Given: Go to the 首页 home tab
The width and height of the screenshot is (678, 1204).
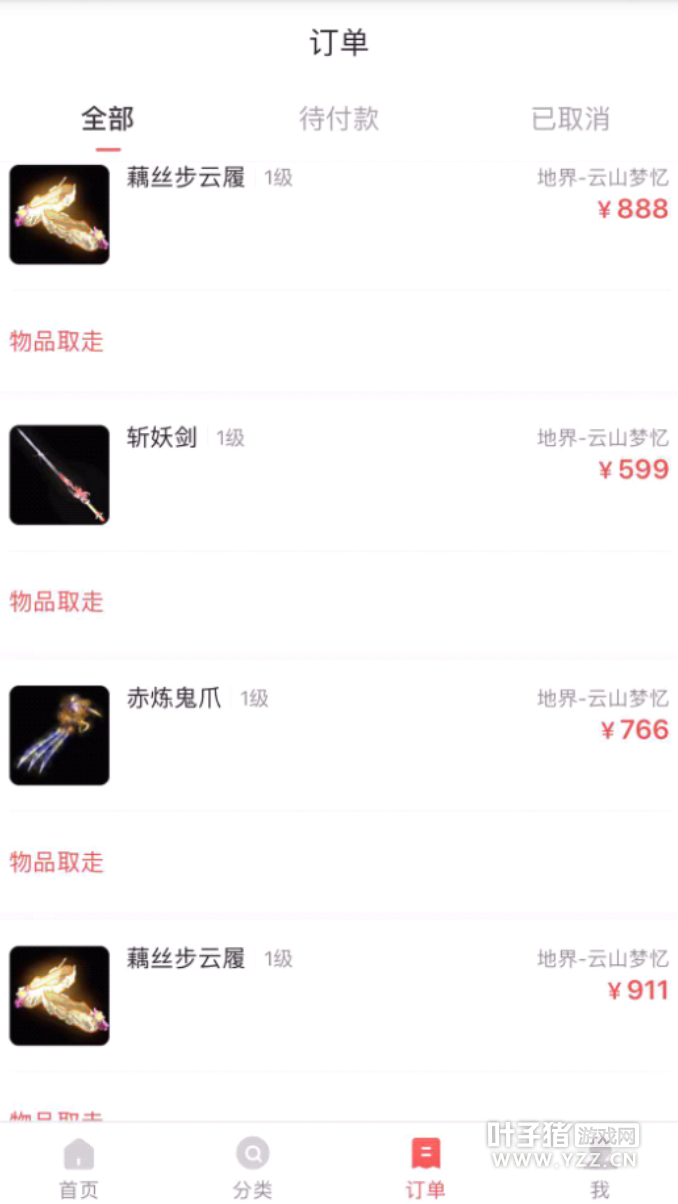Looking at the screenshot, I should [79, 1167].
